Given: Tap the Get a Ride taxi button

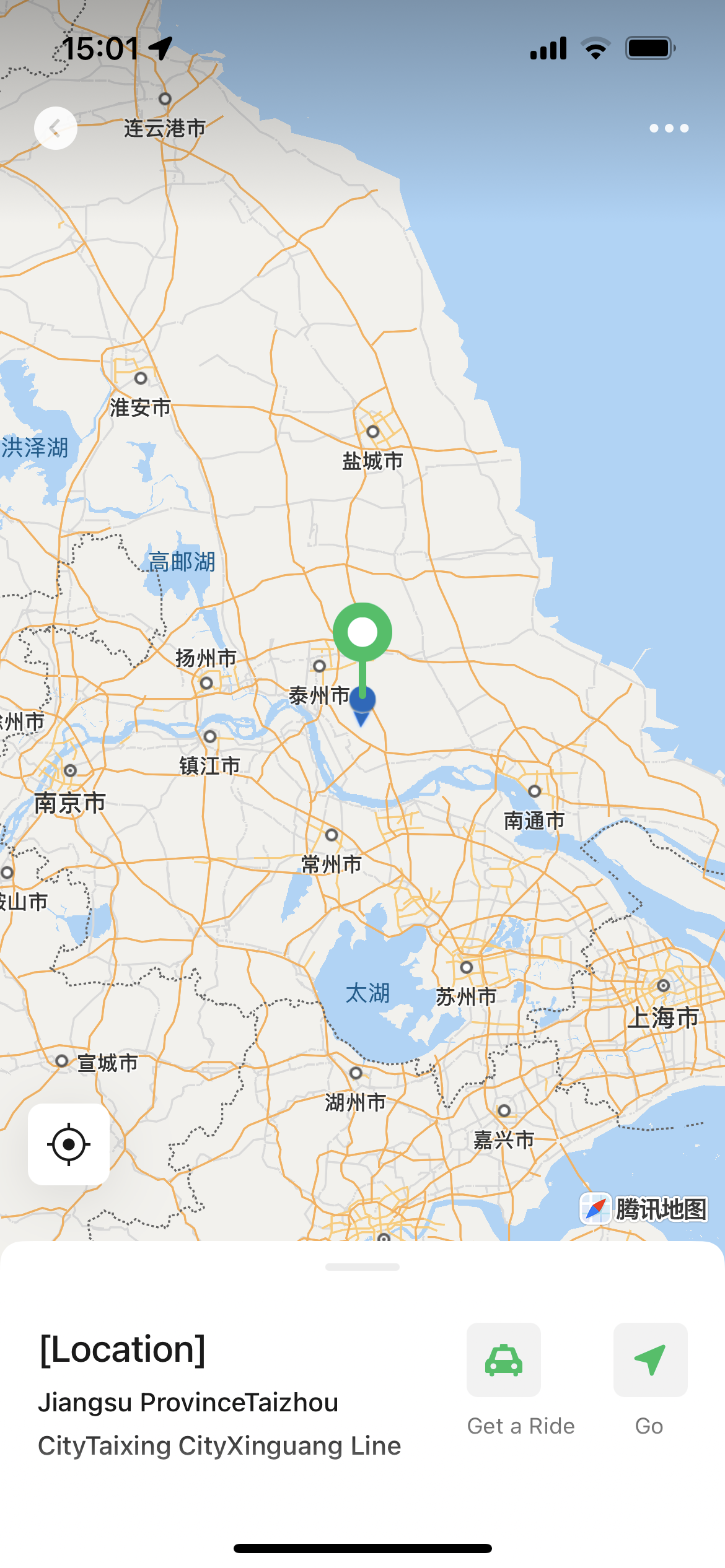Looking at the screenshot, I should (503, 1360).
